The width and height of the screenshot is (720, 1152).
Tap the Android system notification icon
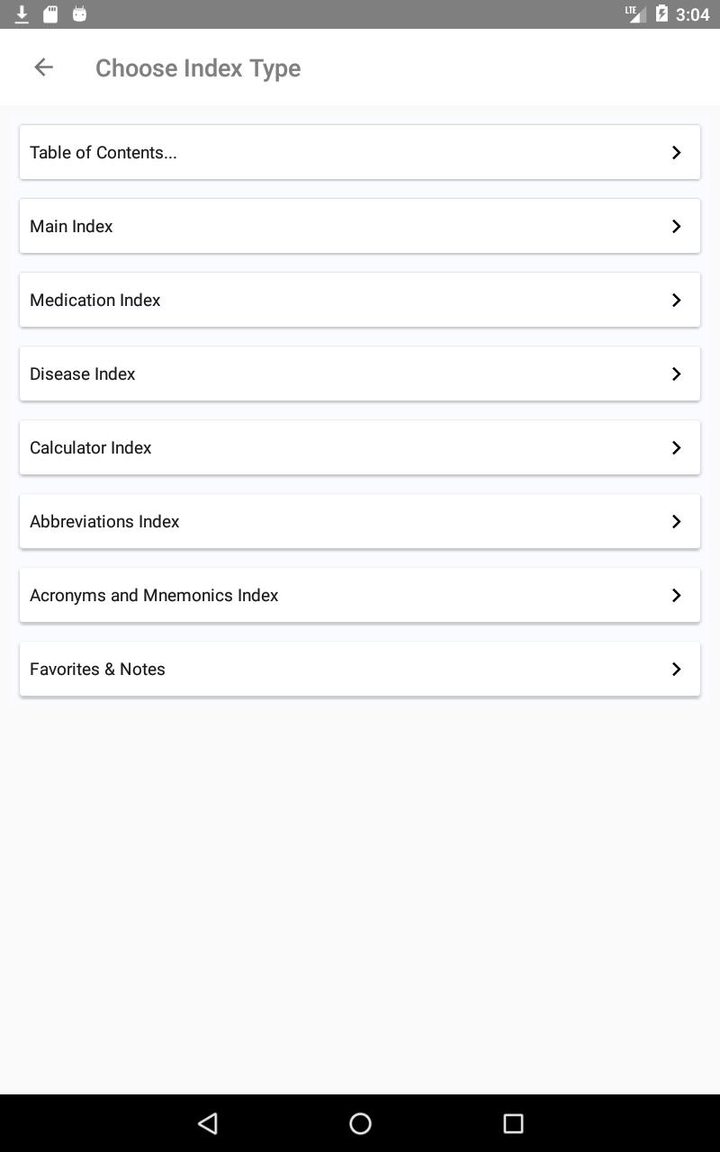tap(77, 14)
